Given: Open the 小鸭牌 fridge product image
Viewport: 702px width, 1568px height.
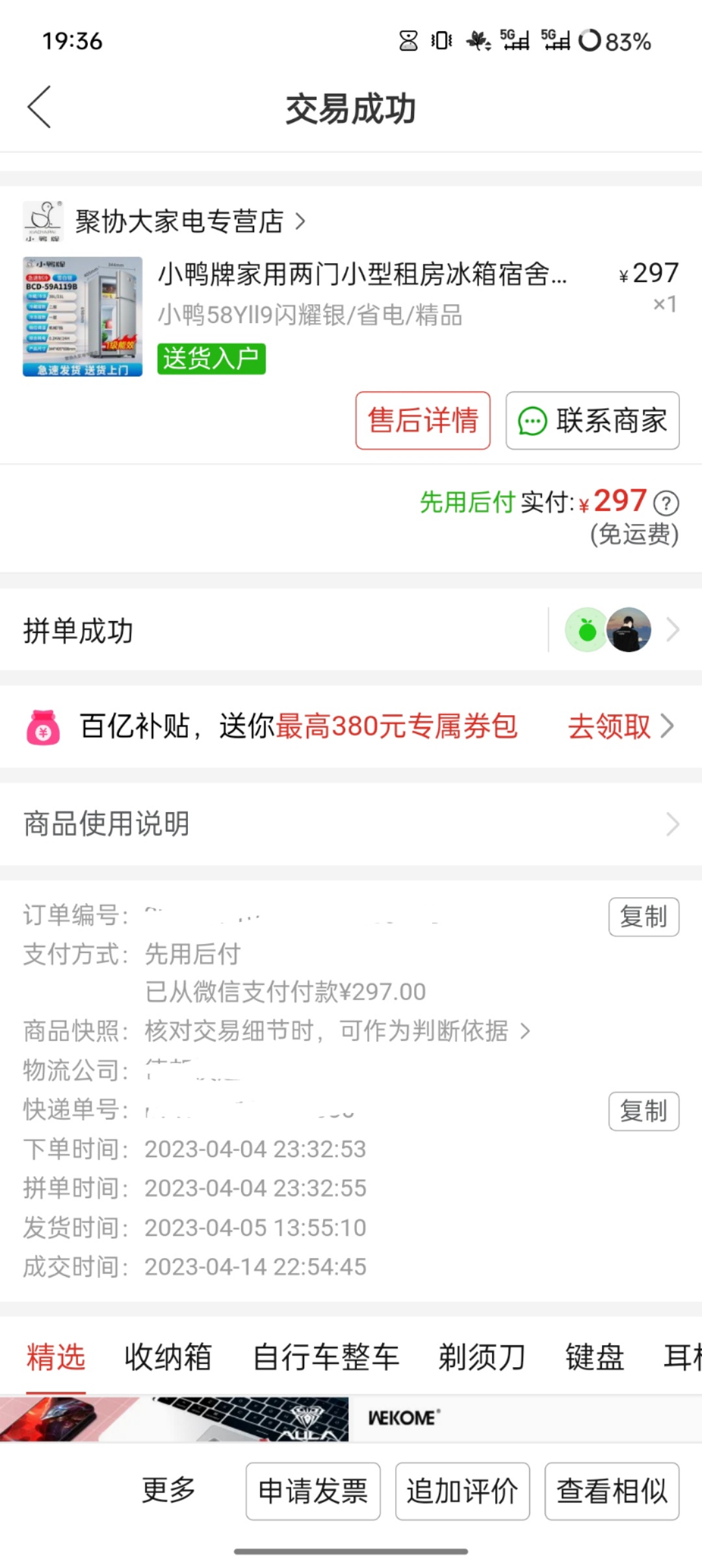Looking at the screenshot, I should click(83, 317).
